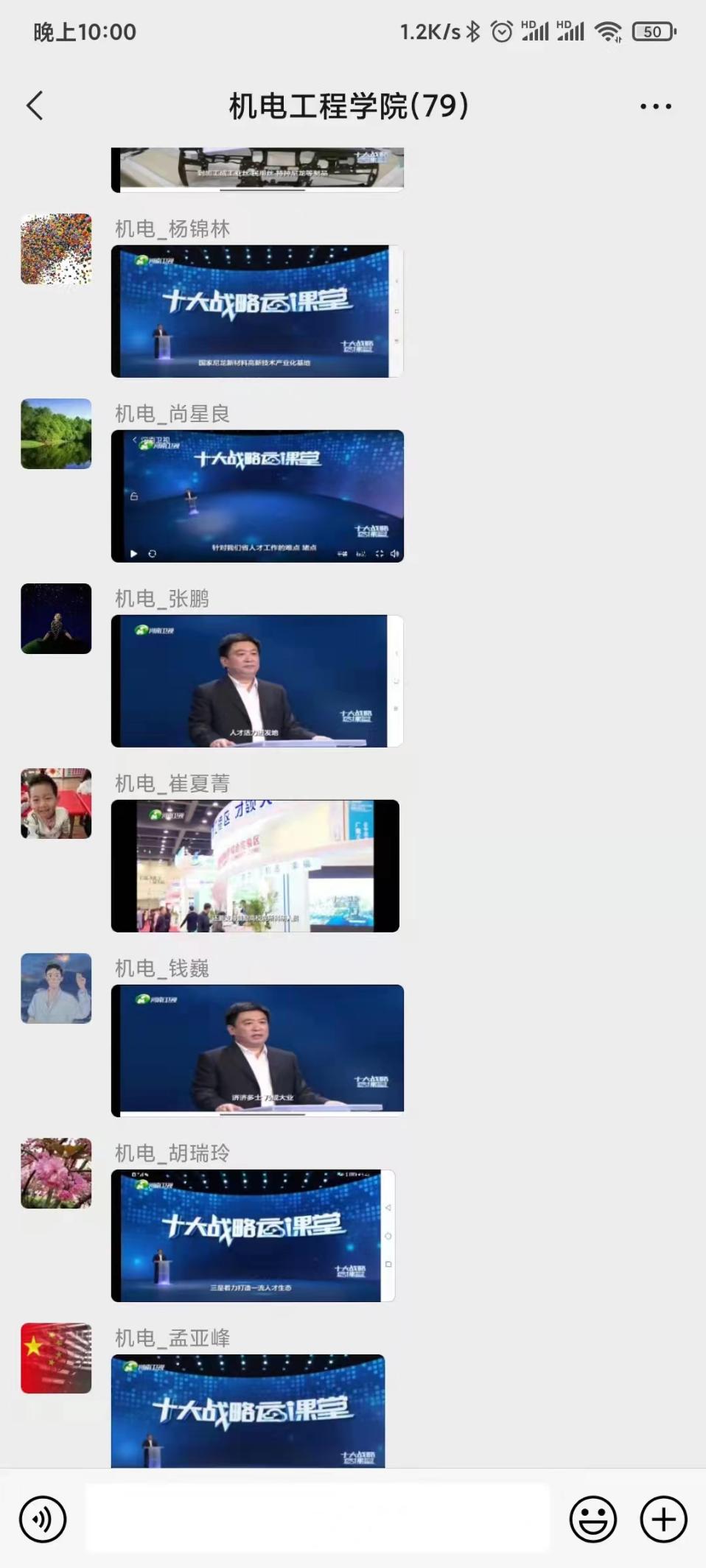
Task: Open the plus attachment menu
Action: [663, 1519]
